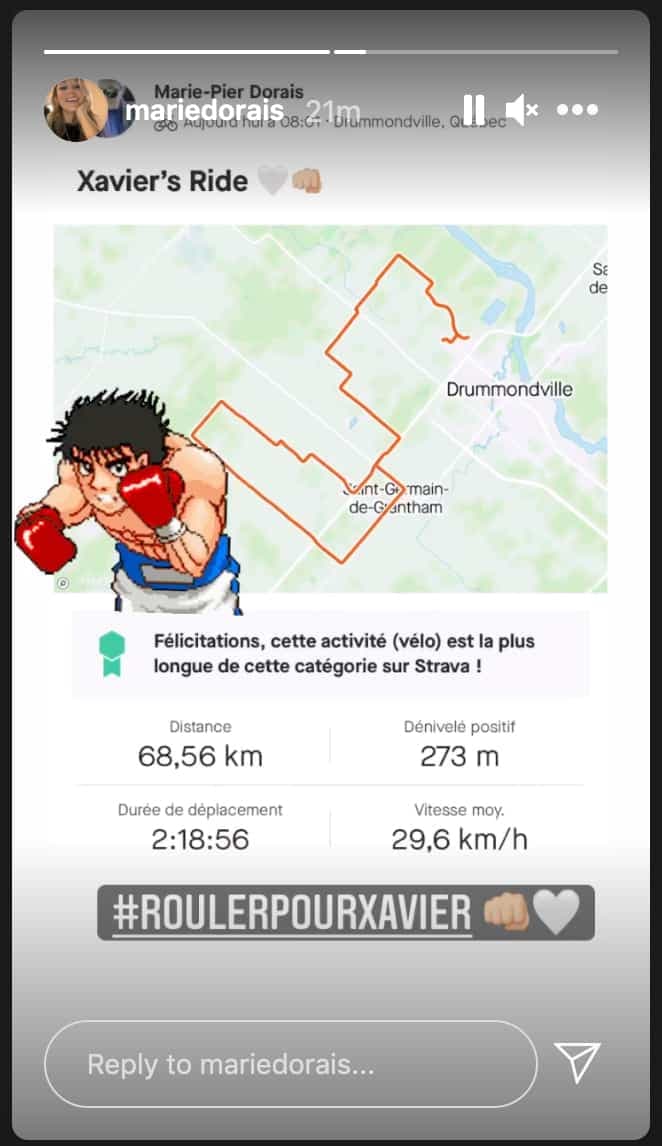Screen dimensions: 662x1146
Task: Type a reply to mariedorais
Action: click(290, 1064)
